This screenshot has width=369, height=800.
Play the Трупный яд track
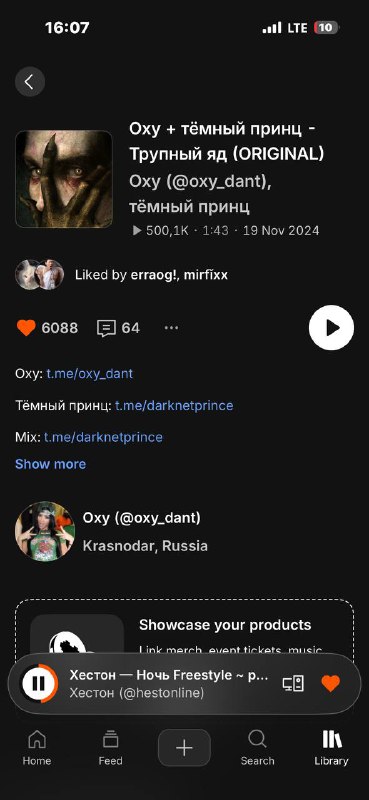click(x=331, y=328)
